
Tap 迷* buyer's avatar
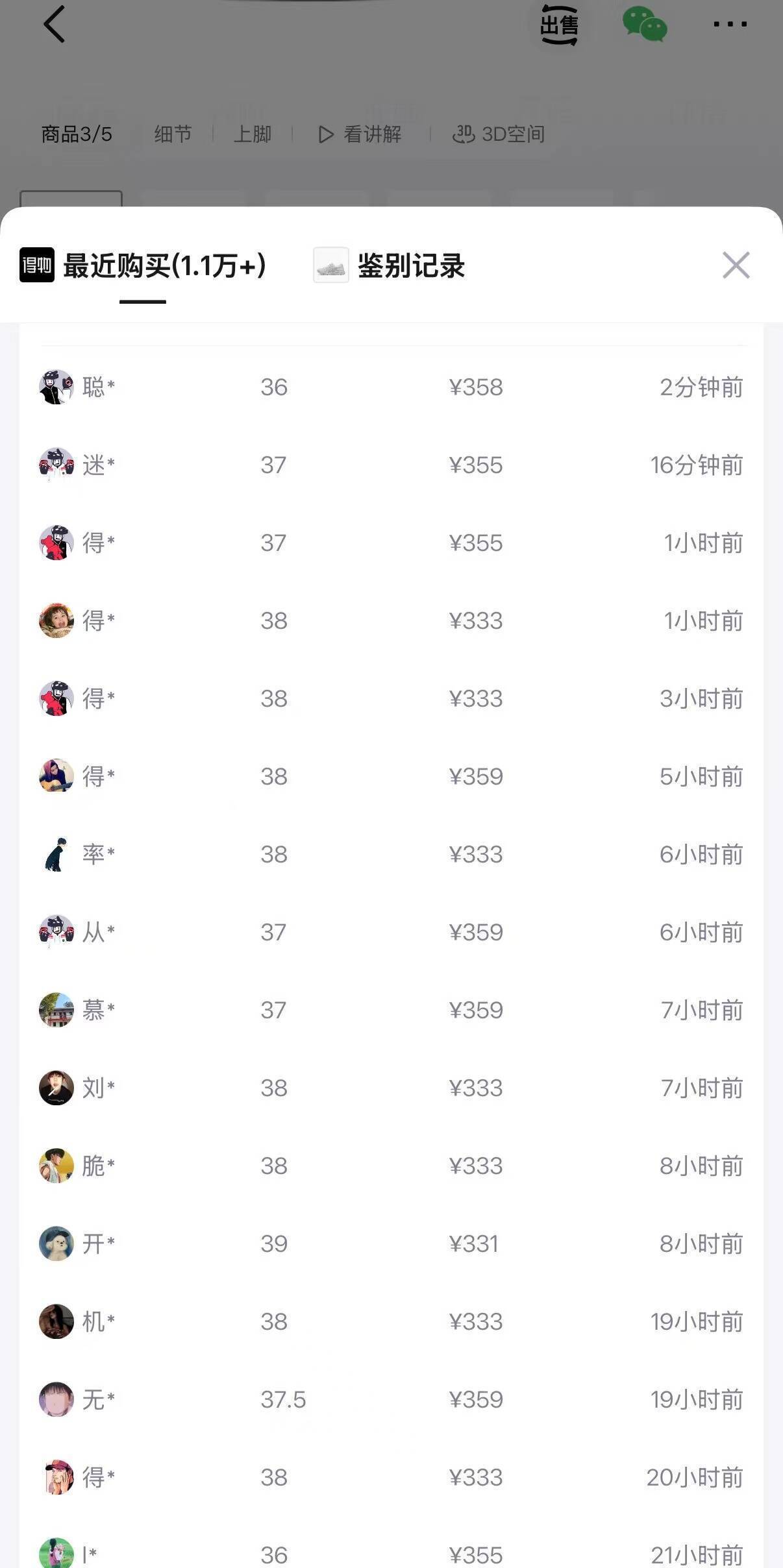(x=56, y=465)
